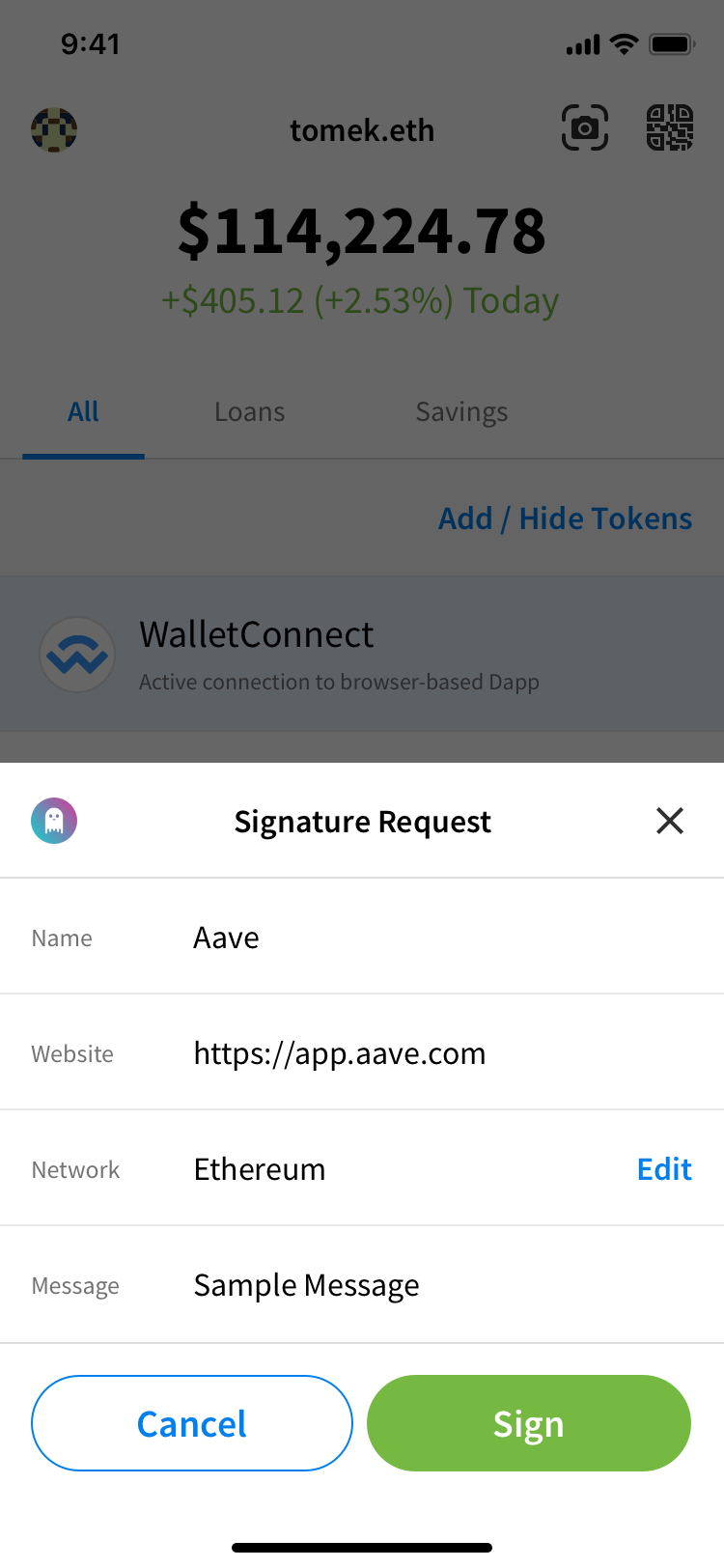This screenshot has width=724, height=1568.
Task: Tap the active WalletConnect connection row
Action: tap(362, 654)
